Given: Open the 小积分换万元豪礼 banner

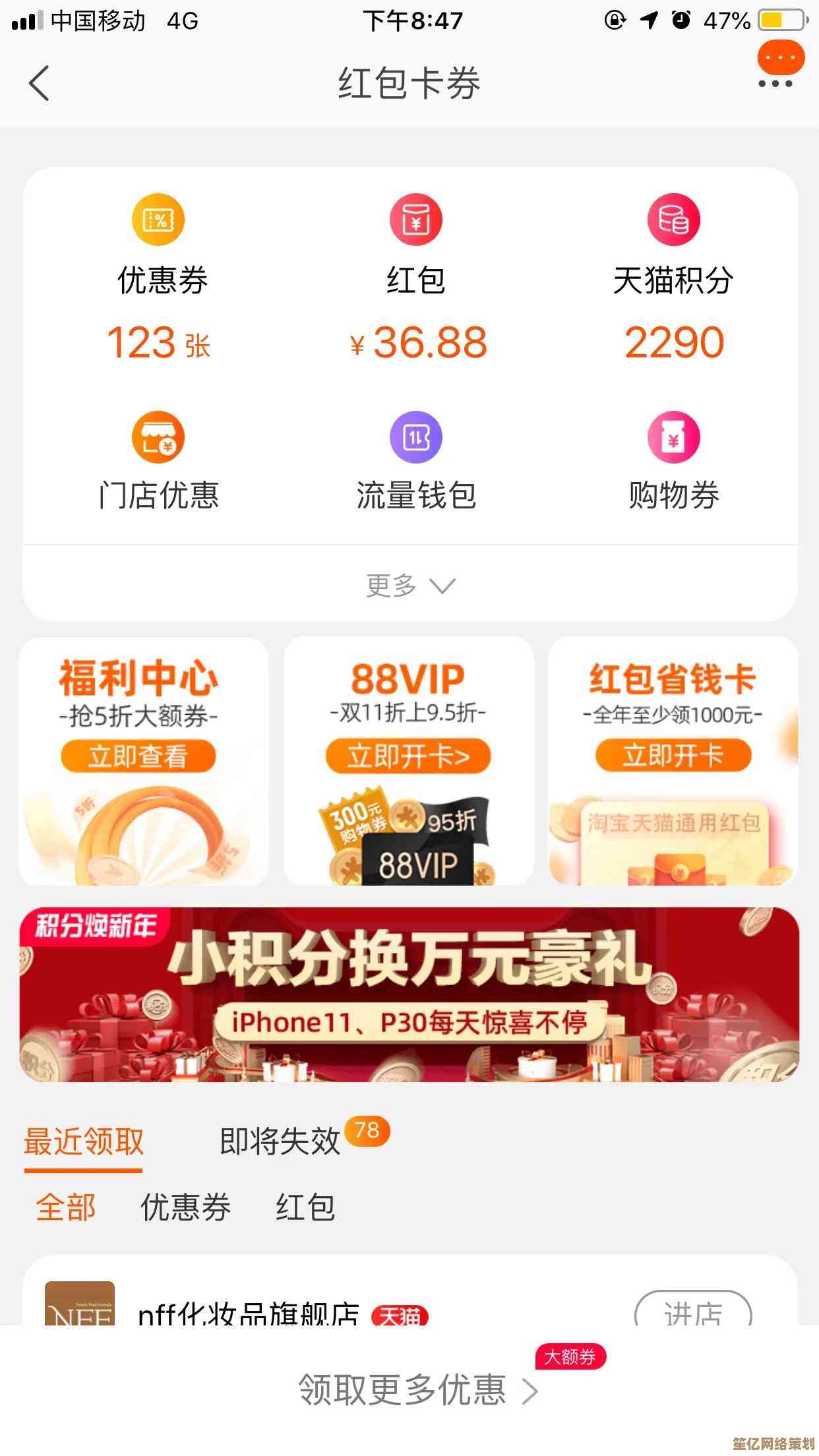Looking at the screenshot, I should (409, 994).
